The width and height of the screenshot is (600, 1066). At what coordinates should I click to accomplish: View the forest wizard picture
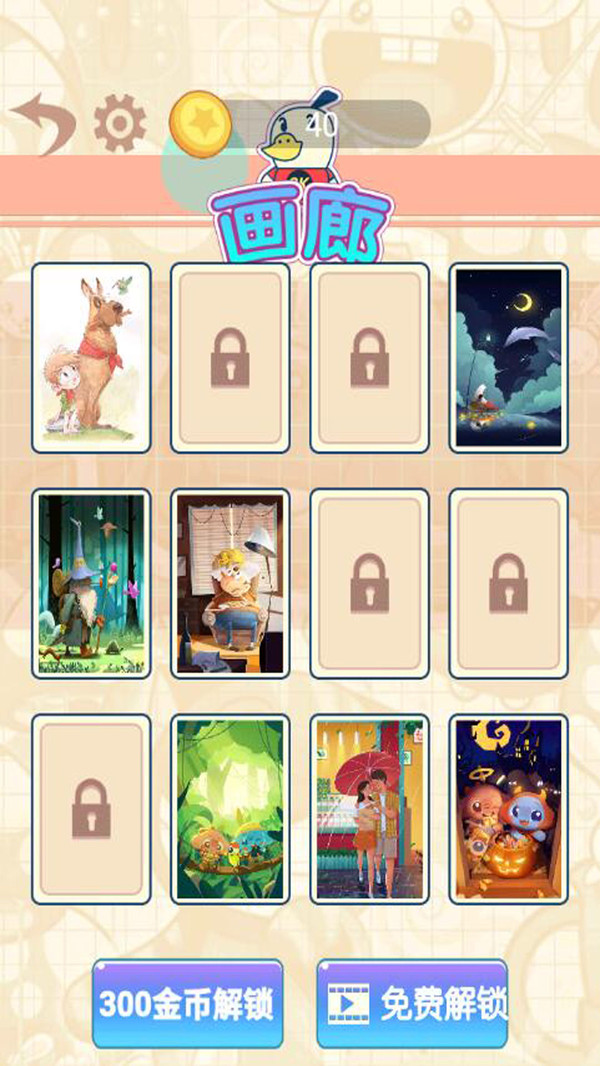point(91,583)
